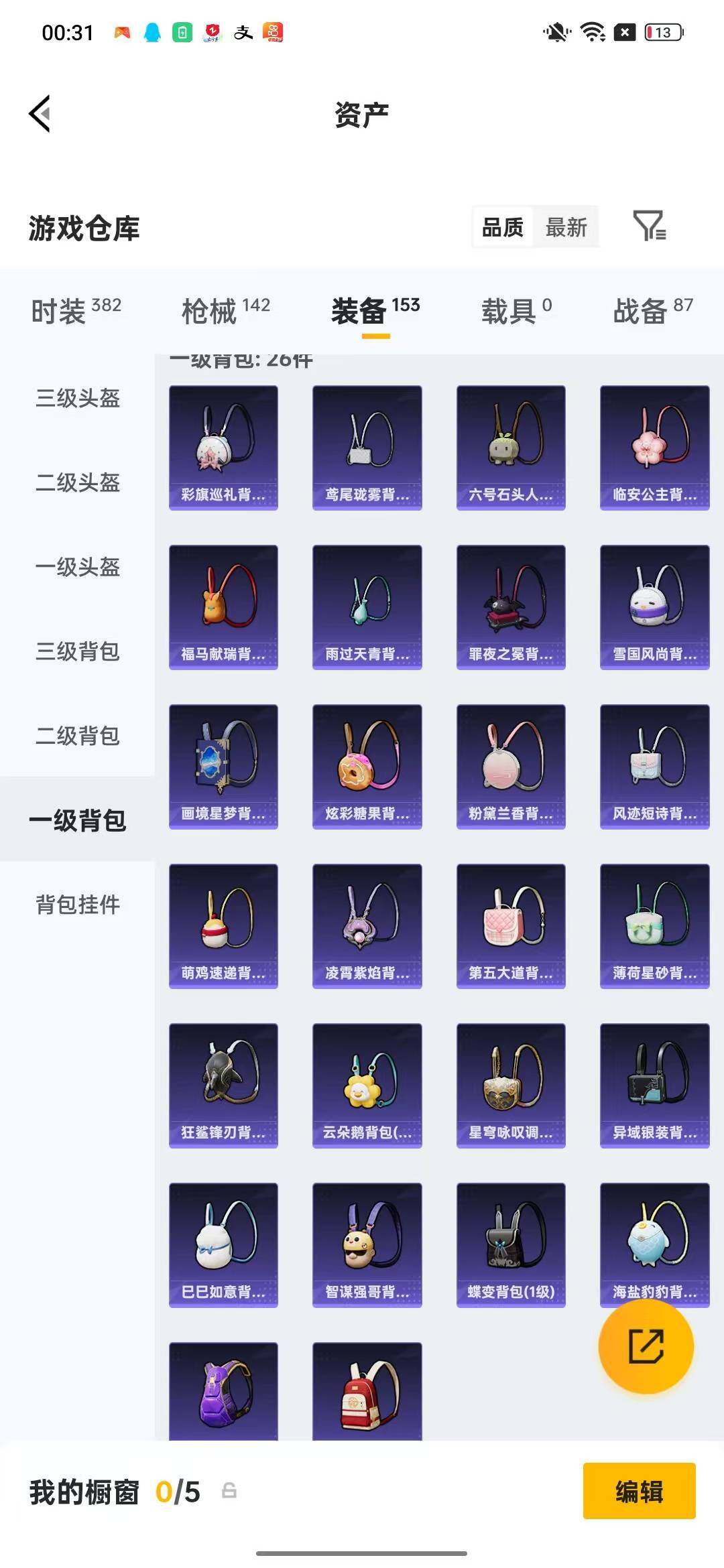The image size is (724, 1568).
Task: Open 背包挂件 category
Action: tap(78, 905)
